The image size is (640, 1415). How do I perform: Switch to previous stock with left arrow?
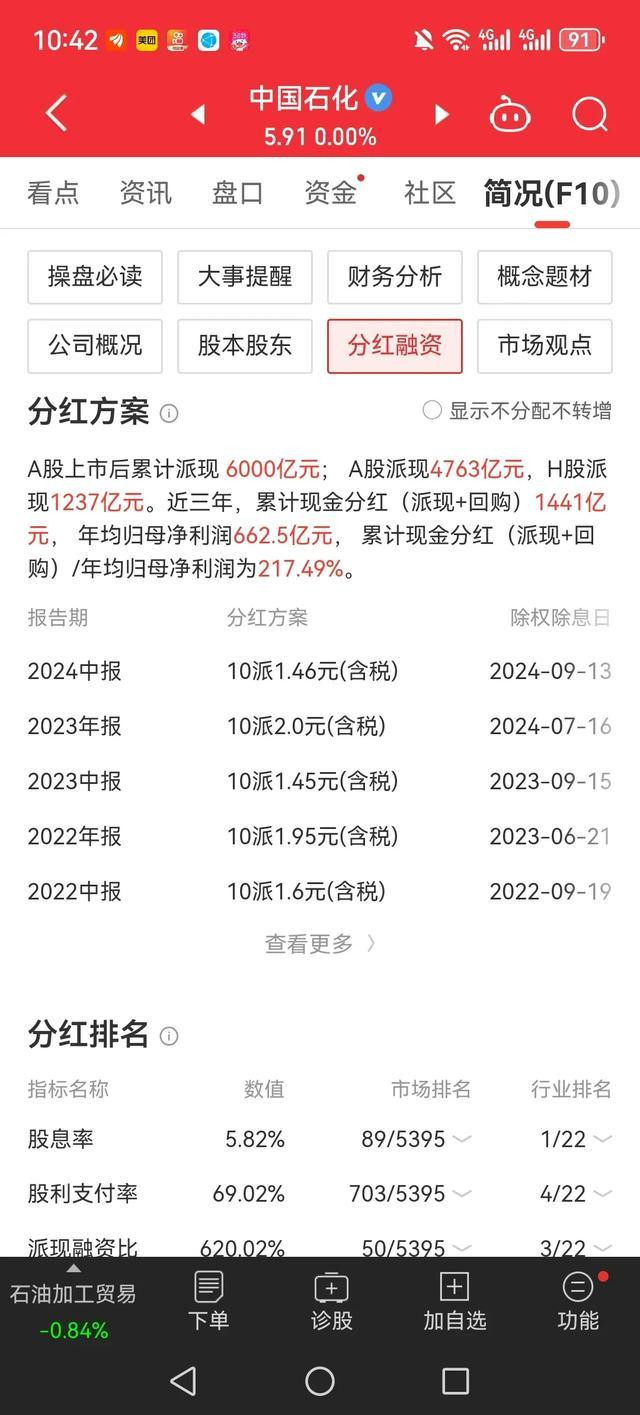[x=198, y=114]
